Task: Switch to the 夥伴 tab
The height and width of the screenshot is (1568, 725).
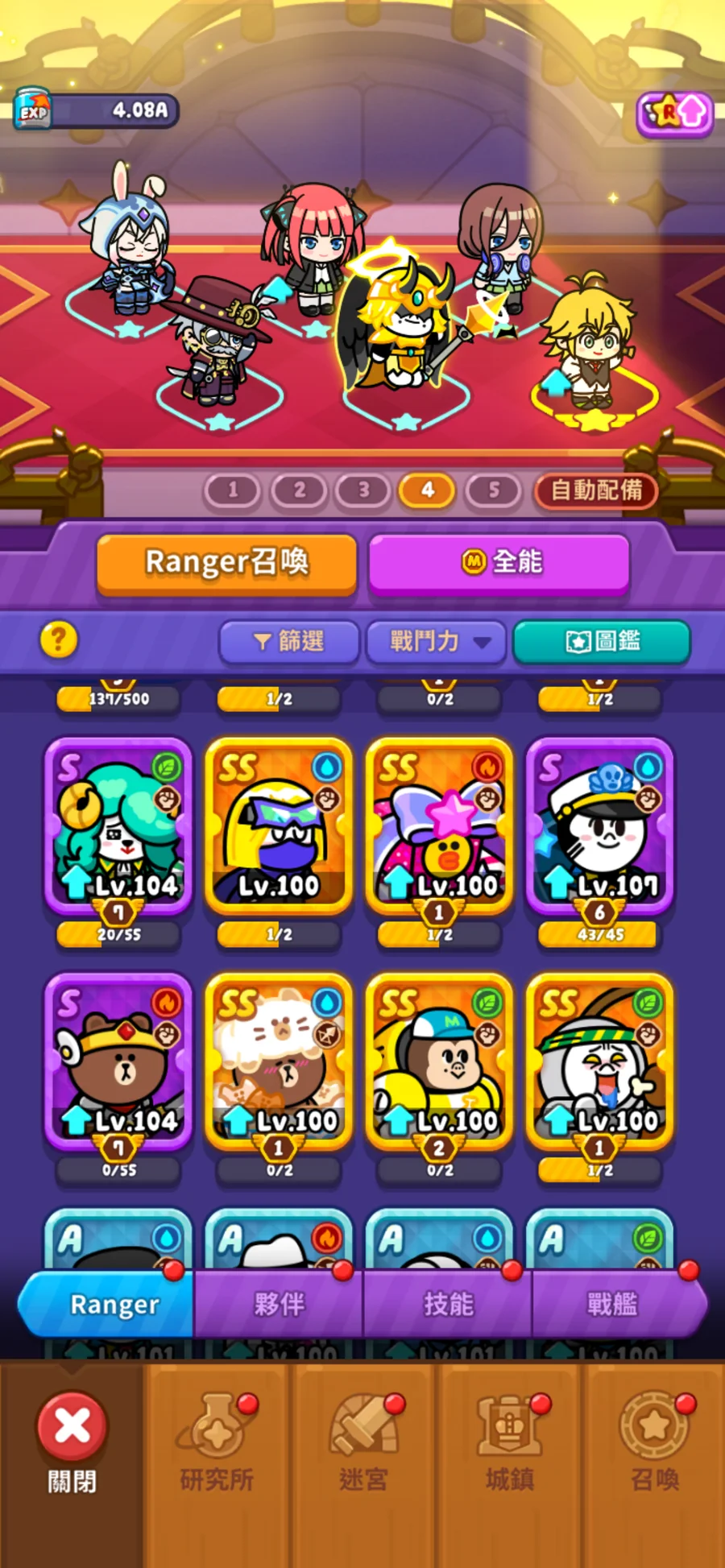Action: pos(279,1304)
